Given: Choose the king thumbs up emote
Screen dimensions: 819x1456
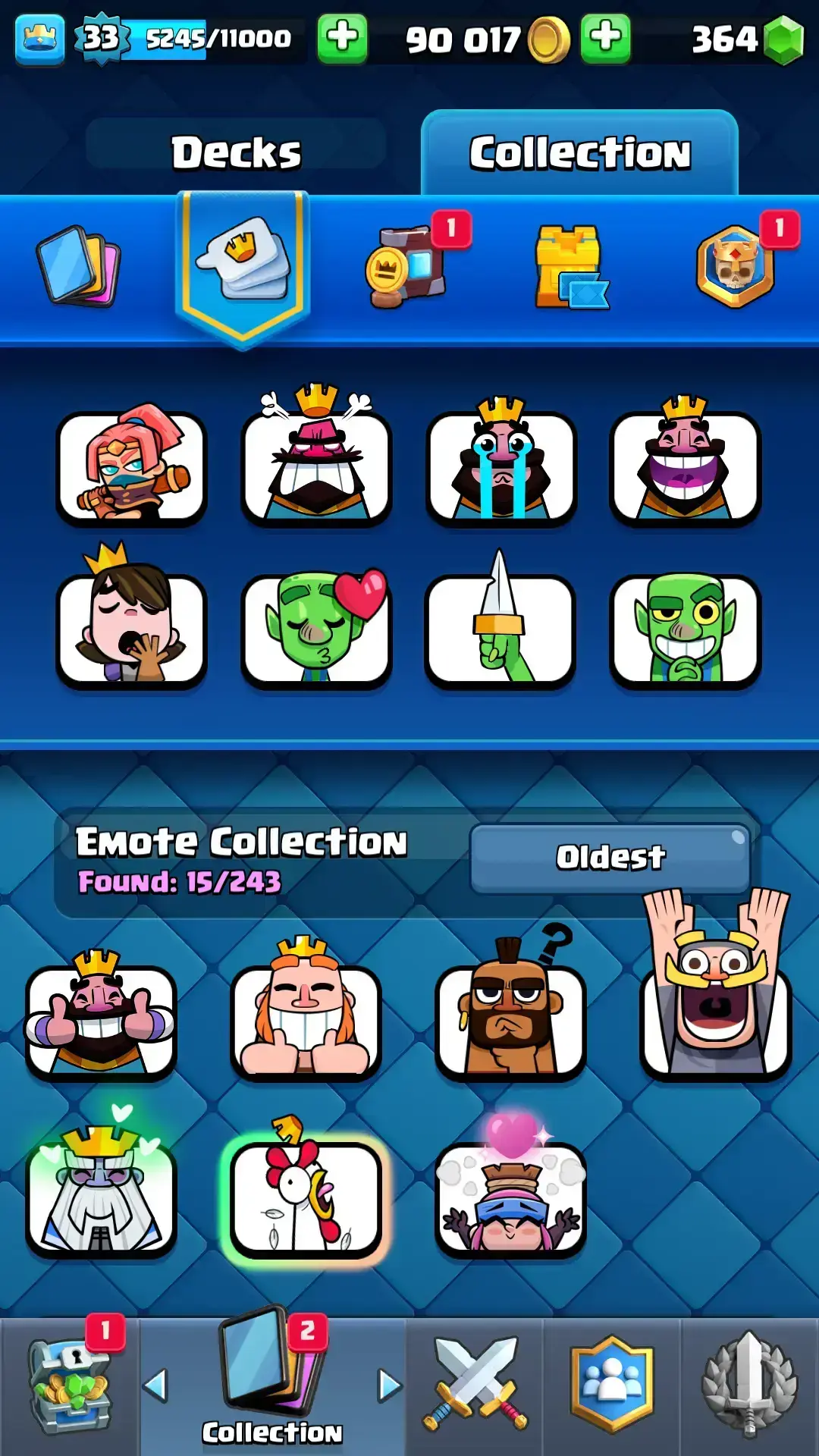Looking at the screenshot, I should tap(101, 1020).
